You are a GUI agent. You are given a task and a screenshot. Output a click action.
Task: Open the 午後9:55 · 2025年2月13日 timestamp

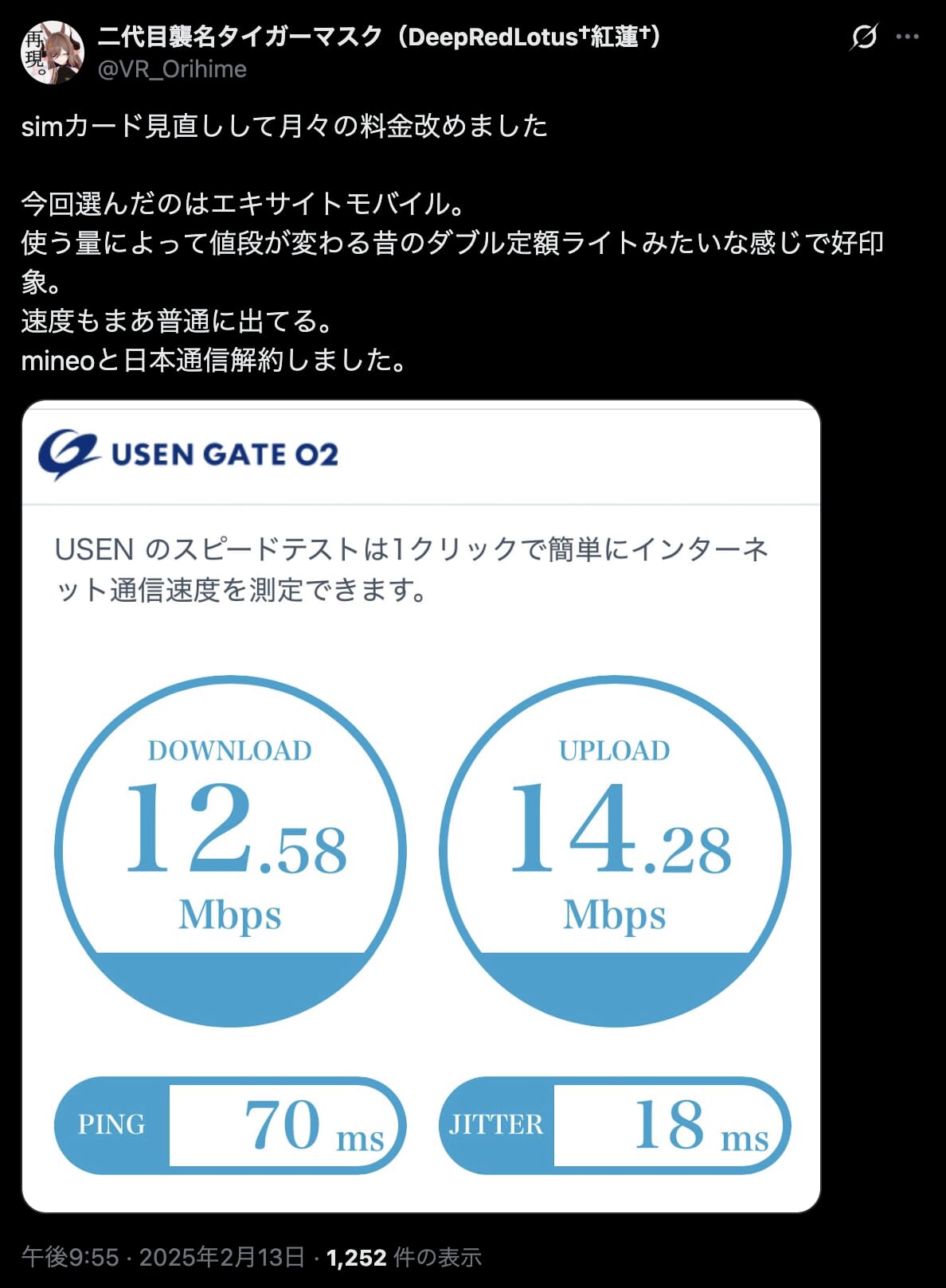click(x=163, y=1257)
